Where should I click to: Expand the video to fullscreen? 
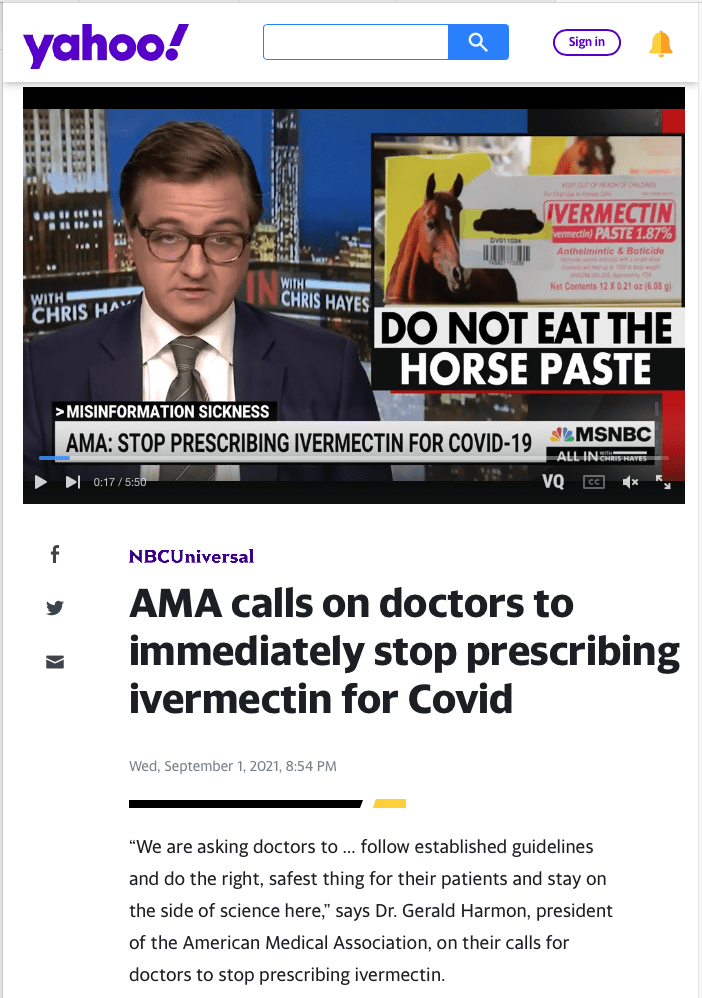click(663, 482)
